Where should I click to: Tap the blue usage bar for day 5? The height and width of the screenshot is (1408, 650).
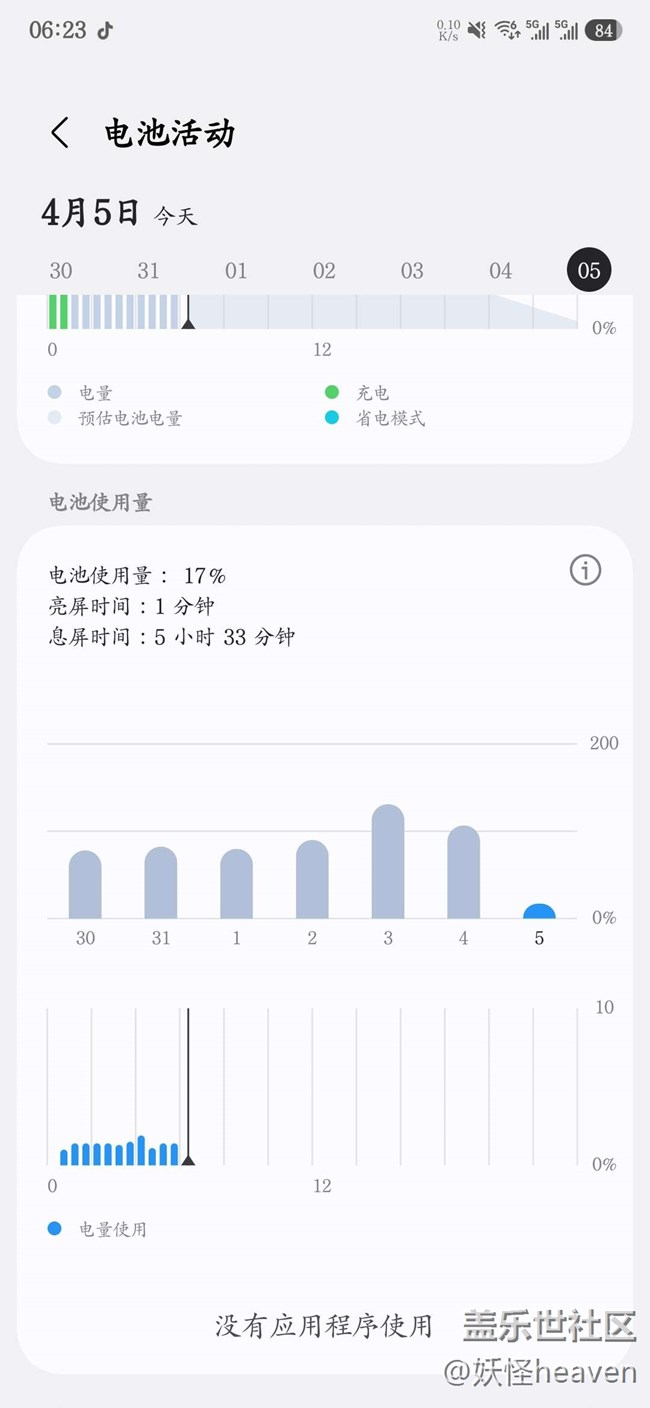pyautogui.click(x=539, y=911)
